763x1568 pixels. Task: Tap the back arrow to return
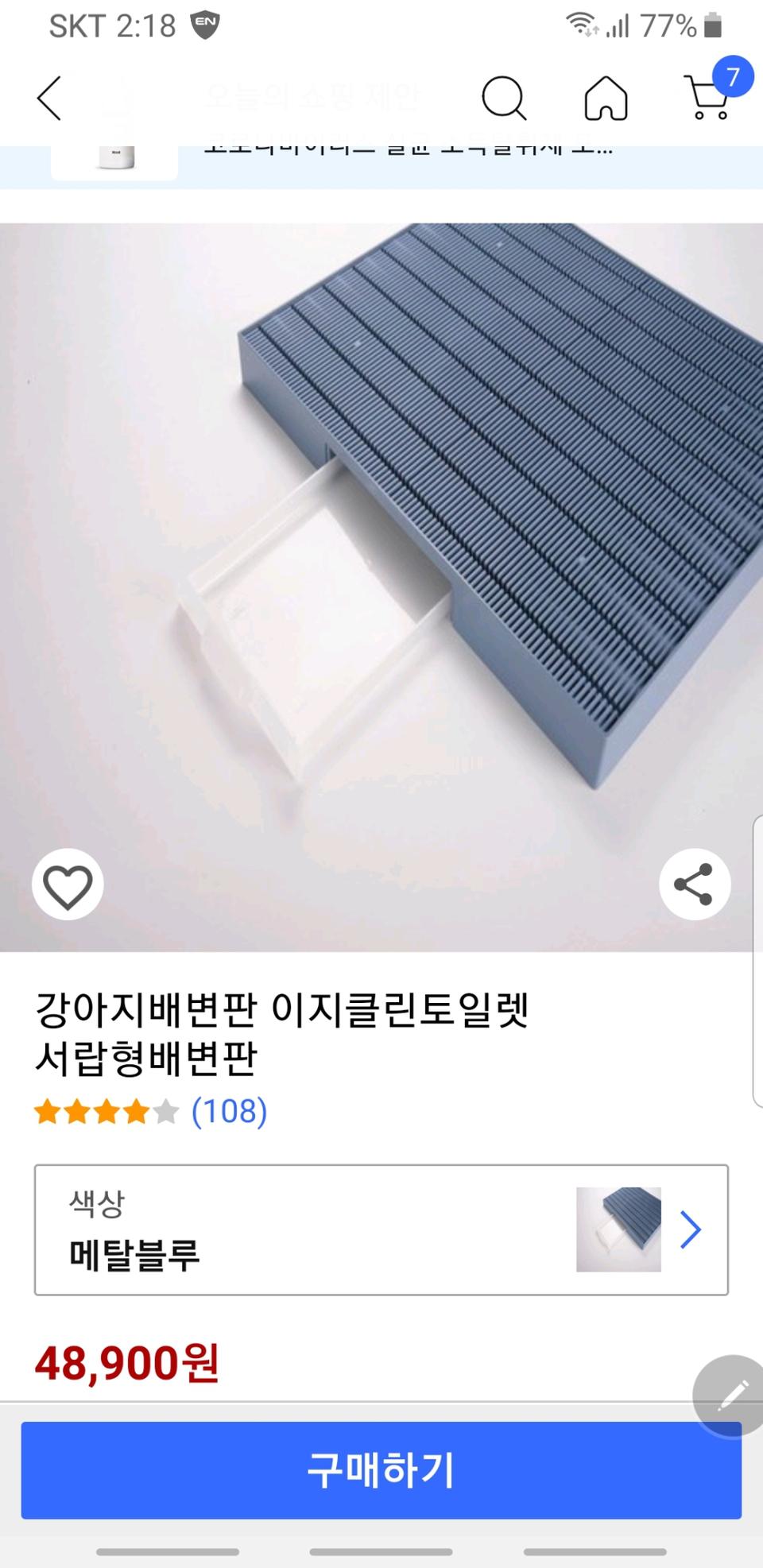point(48,97)
